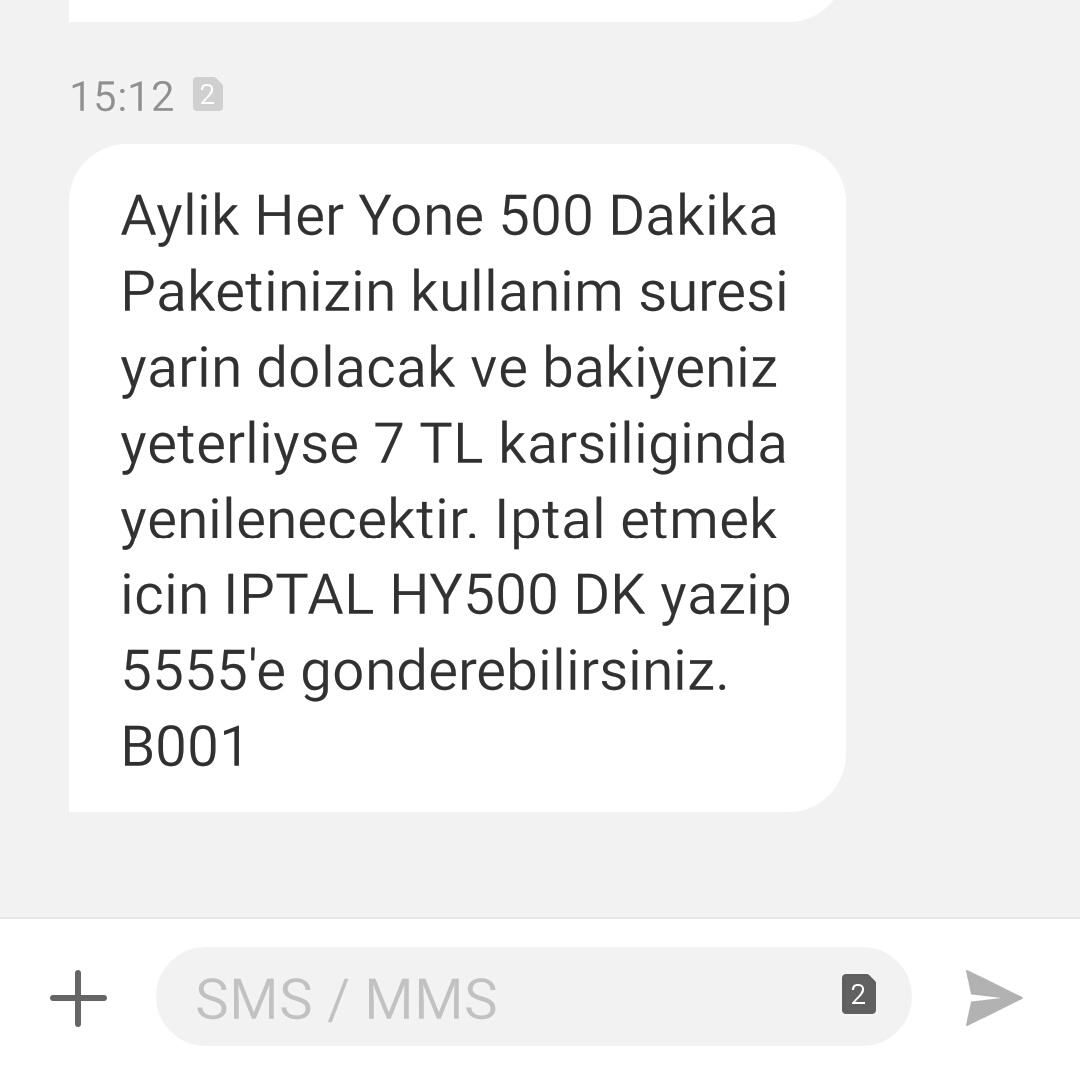Tap the Aylik Her Yone 500 Dakika message bubble
The width and height of the screenshot is (1080, 1077).
coord(457,478)
